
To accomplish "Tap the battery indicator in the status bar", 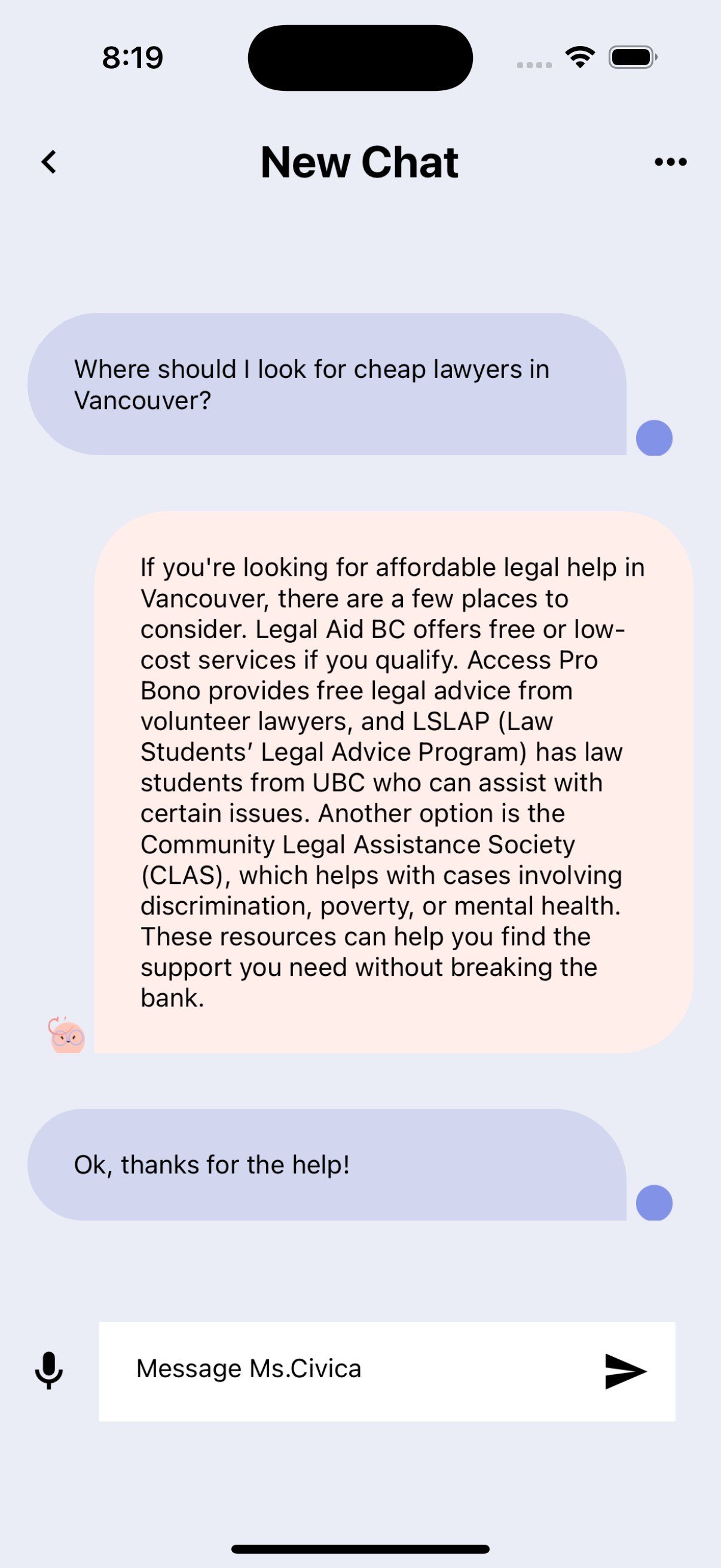I will tap(632, 57).
